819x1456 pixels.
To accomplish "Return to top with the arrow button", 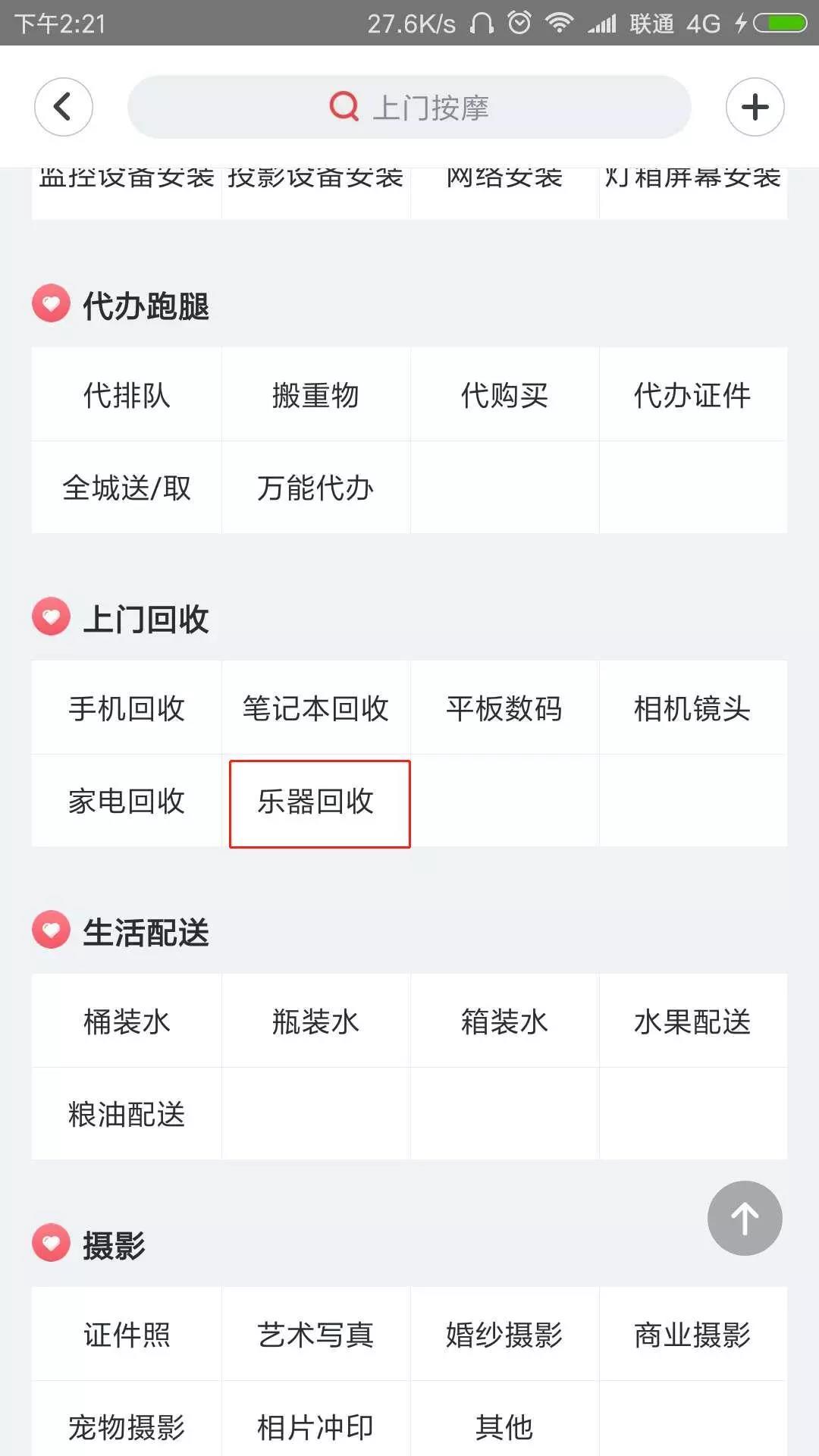I will click(745, 1218).
